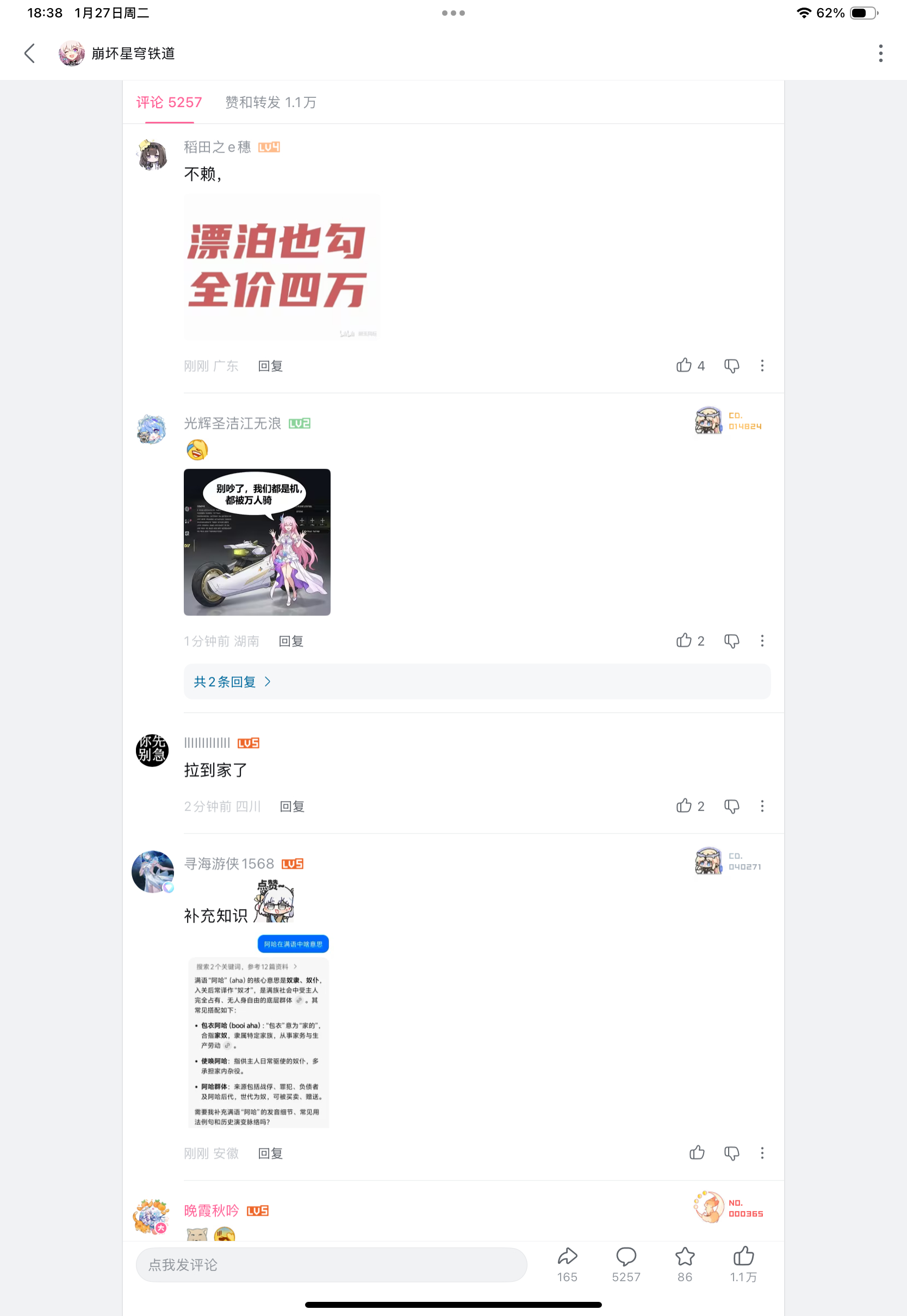Open more options for the 拉到家了 comment
Image resolution: width=907 pixels, height=1316 pixels.
(x=762, y=806)
